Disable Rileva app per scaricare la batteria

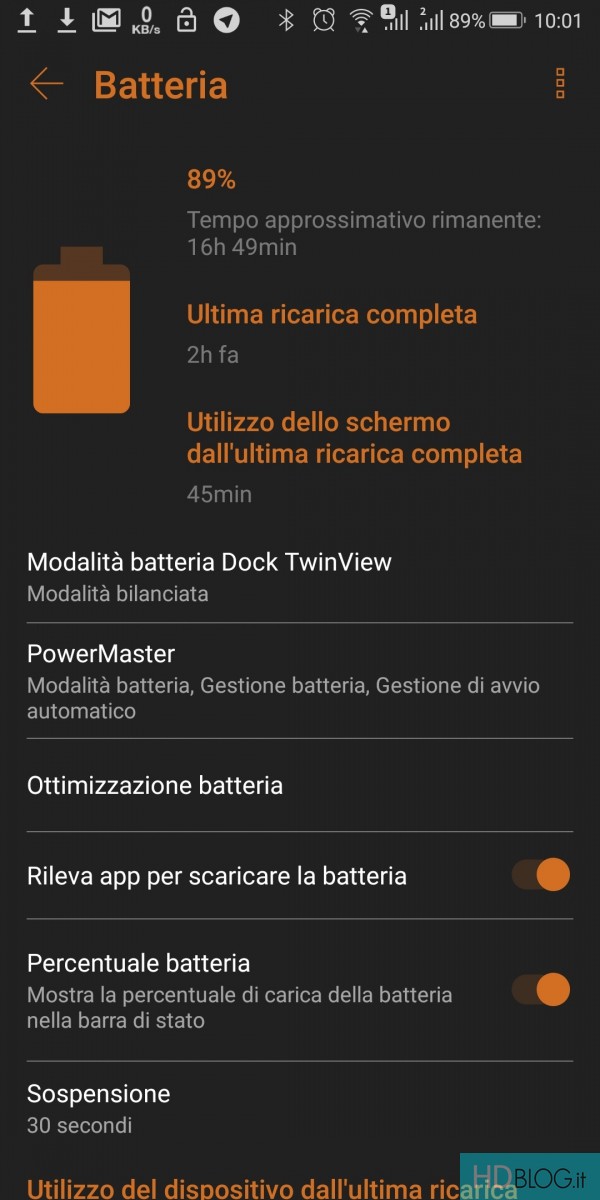click(541, 875)
